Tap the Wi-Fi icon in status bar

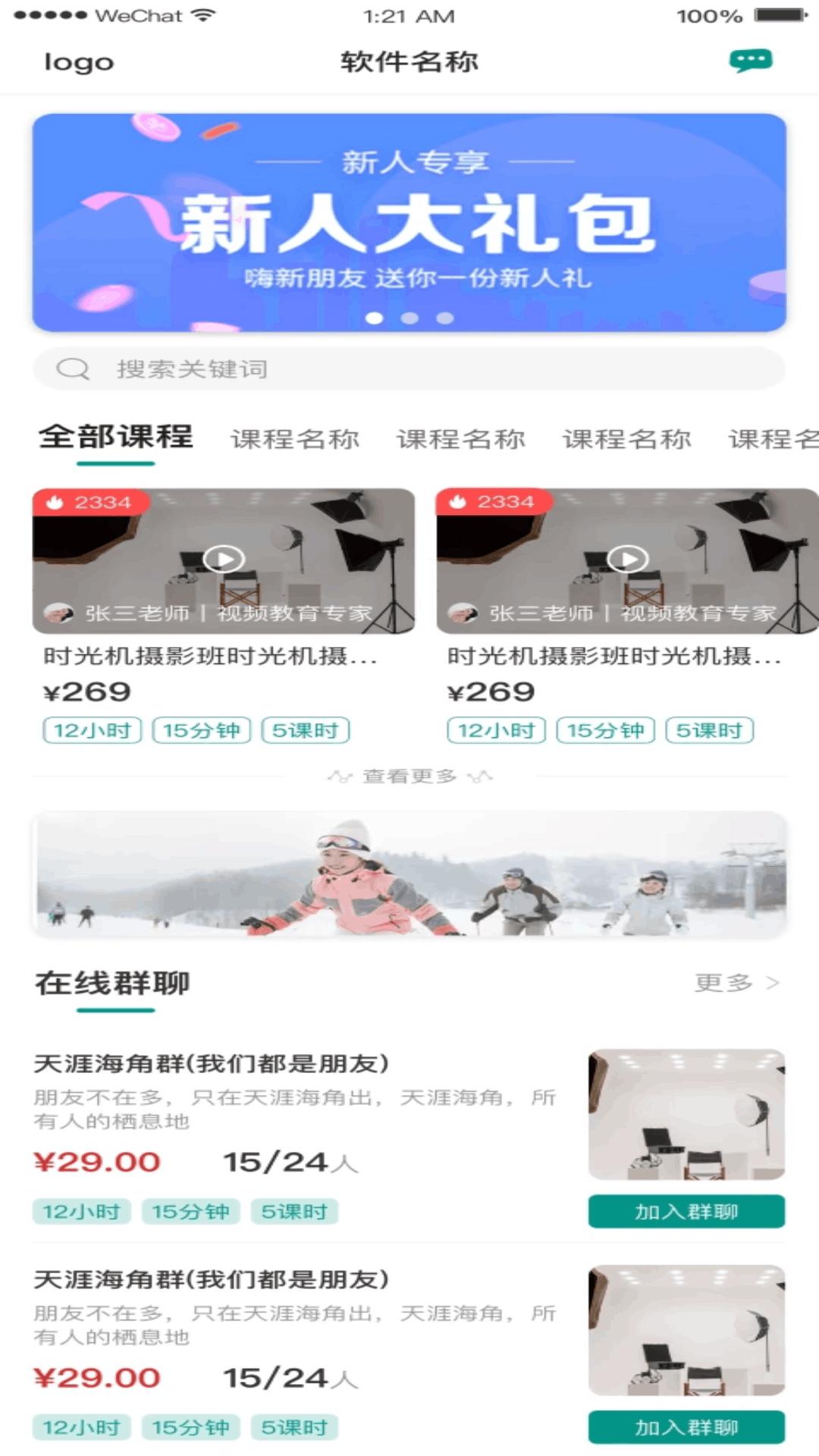pyautogui.click(x=203, y=13)
